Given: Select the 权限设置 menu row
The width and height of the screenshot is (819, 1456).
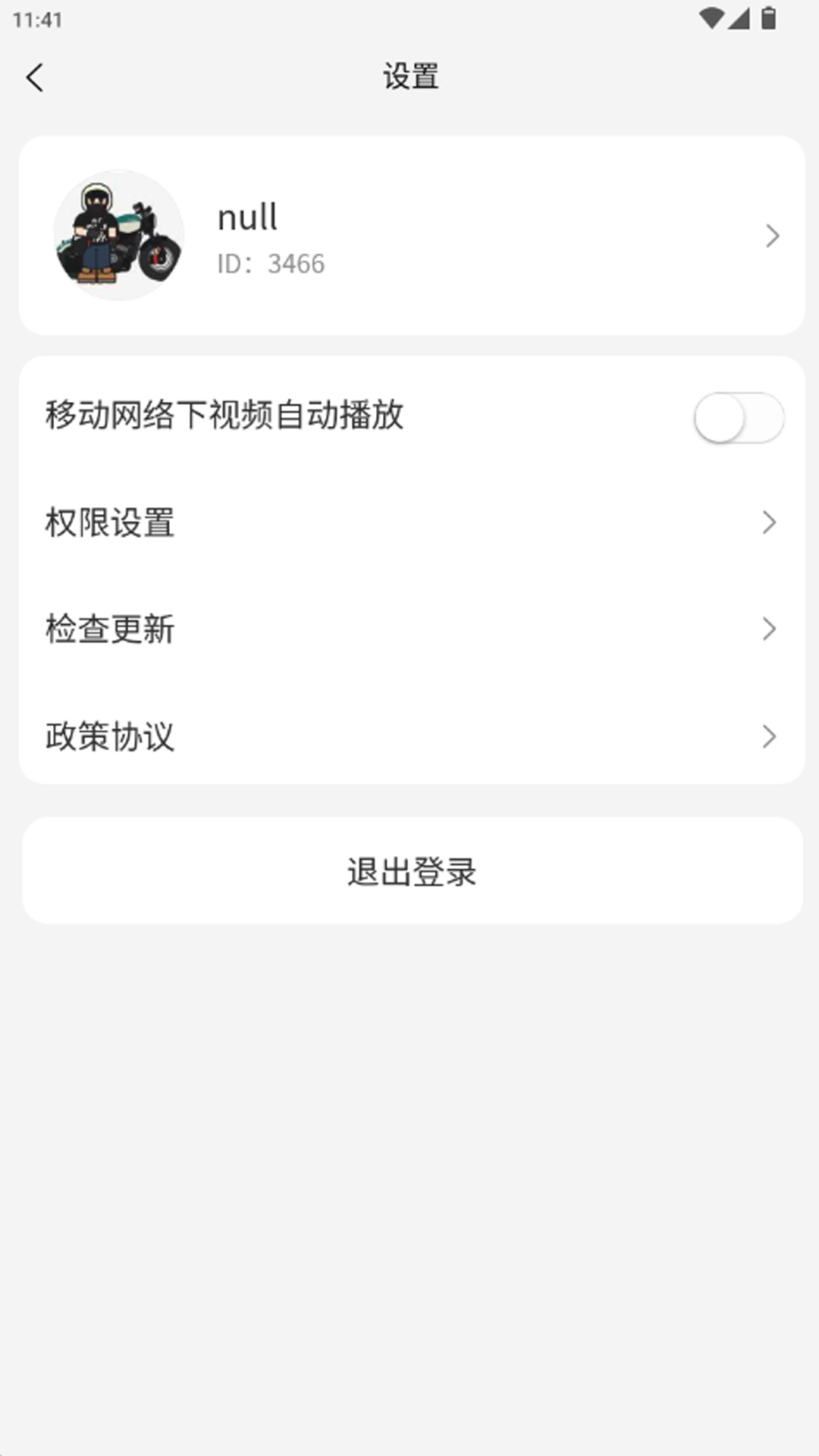Looking at the screenshot, I should (x=110, y=523).
